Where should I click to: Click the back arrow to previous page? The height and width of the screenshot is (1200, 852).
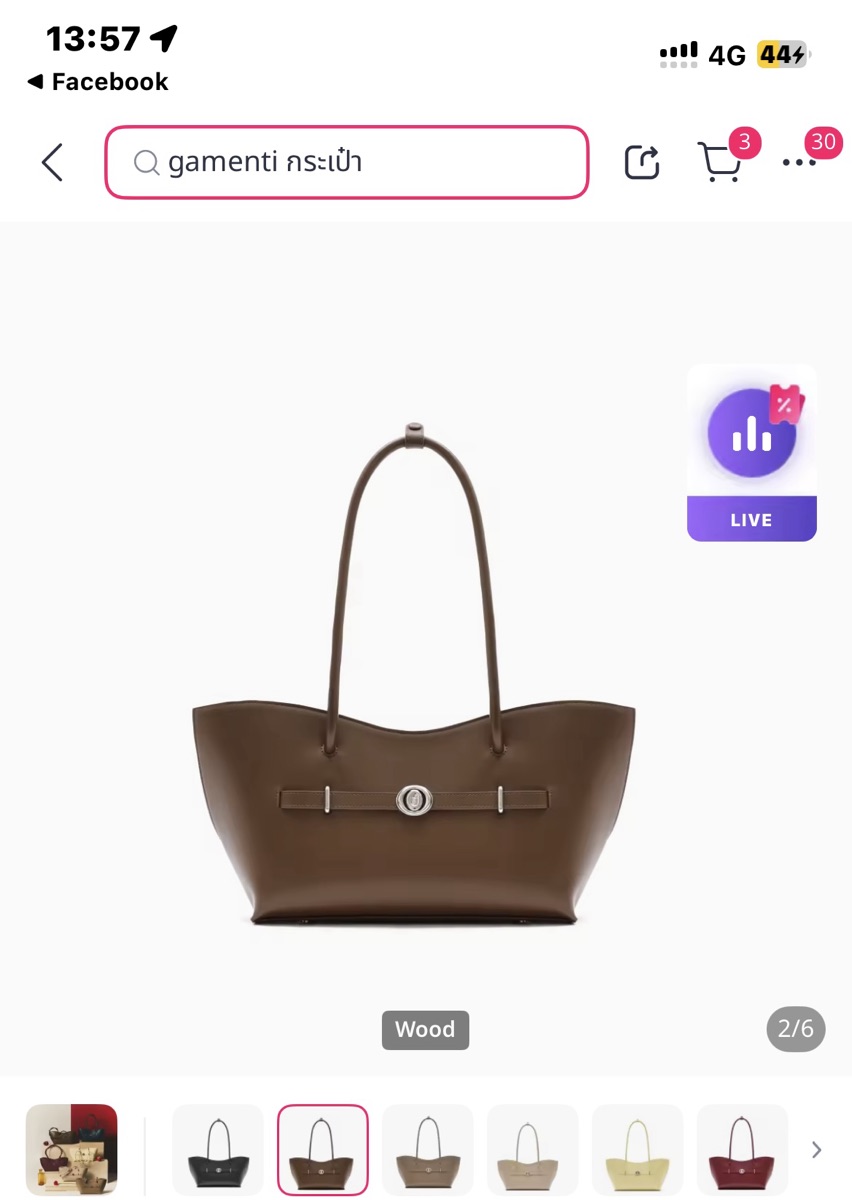coord(51,162)
